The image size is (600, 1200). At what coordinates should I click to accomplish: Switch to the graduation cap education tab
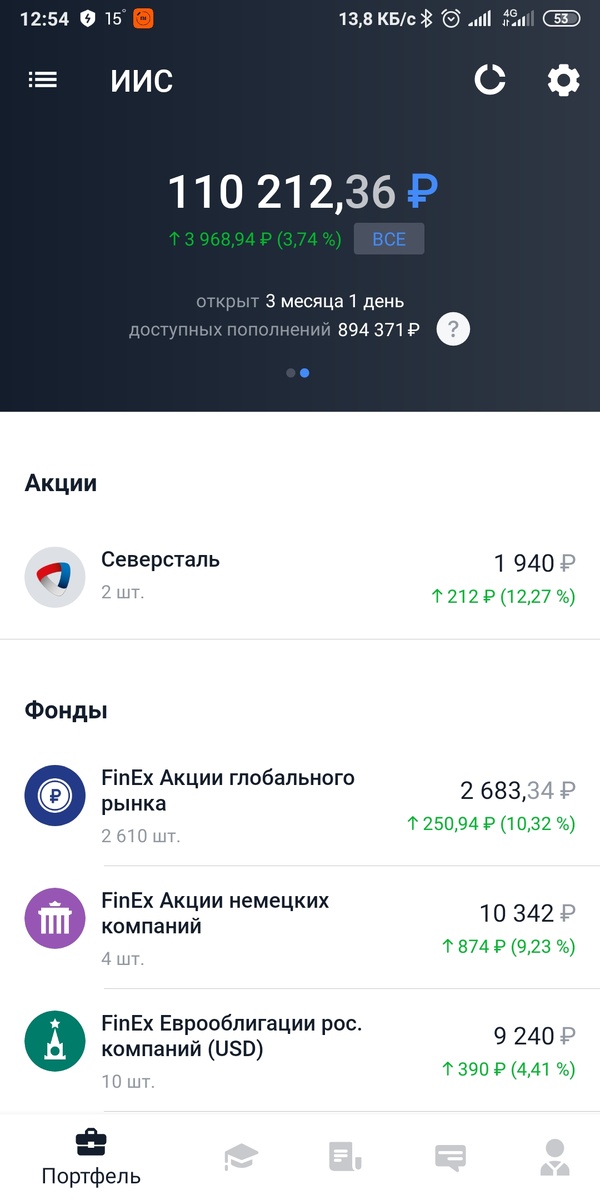240,1157
